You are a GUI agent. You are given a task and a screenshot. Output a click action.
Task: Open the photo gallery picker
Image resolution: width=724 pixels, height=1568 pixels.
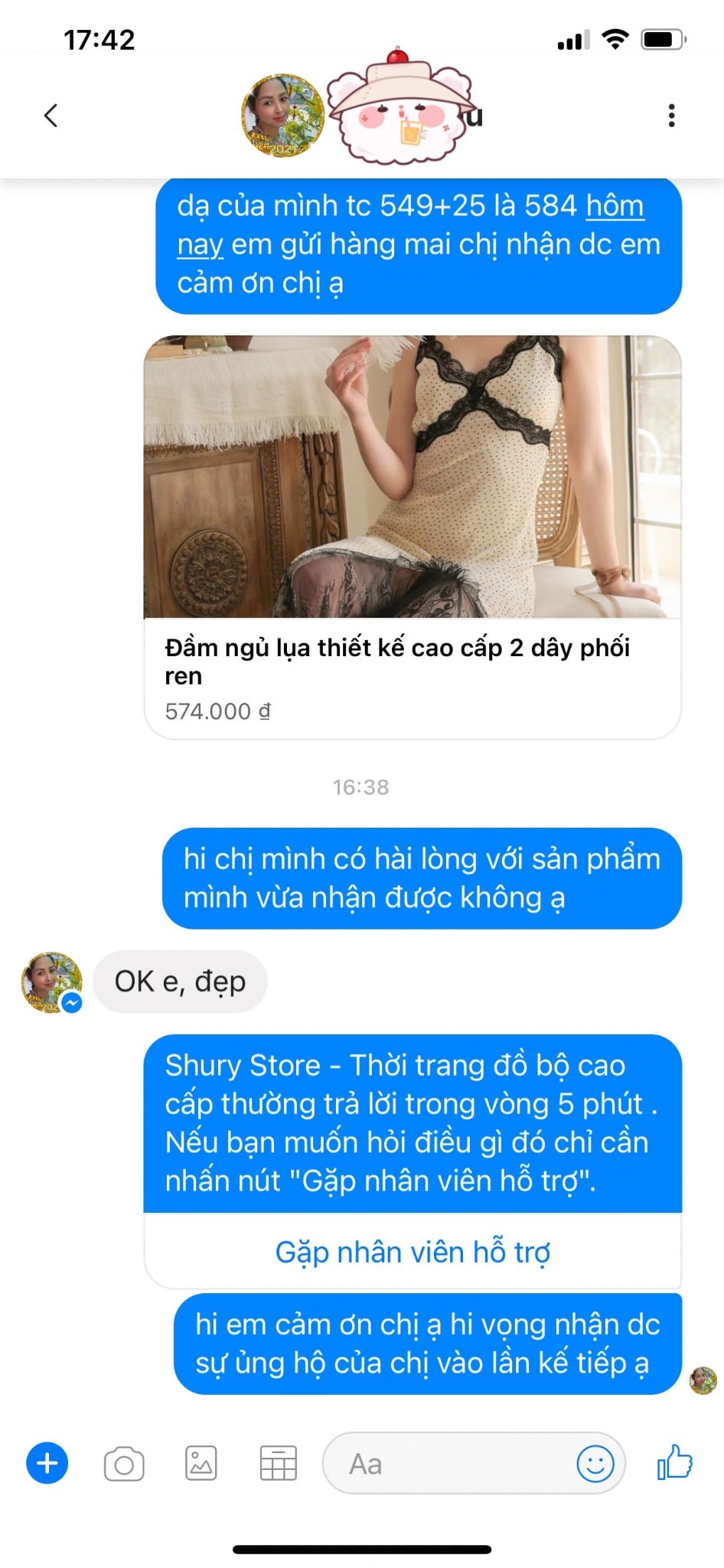click(201, 1464)
